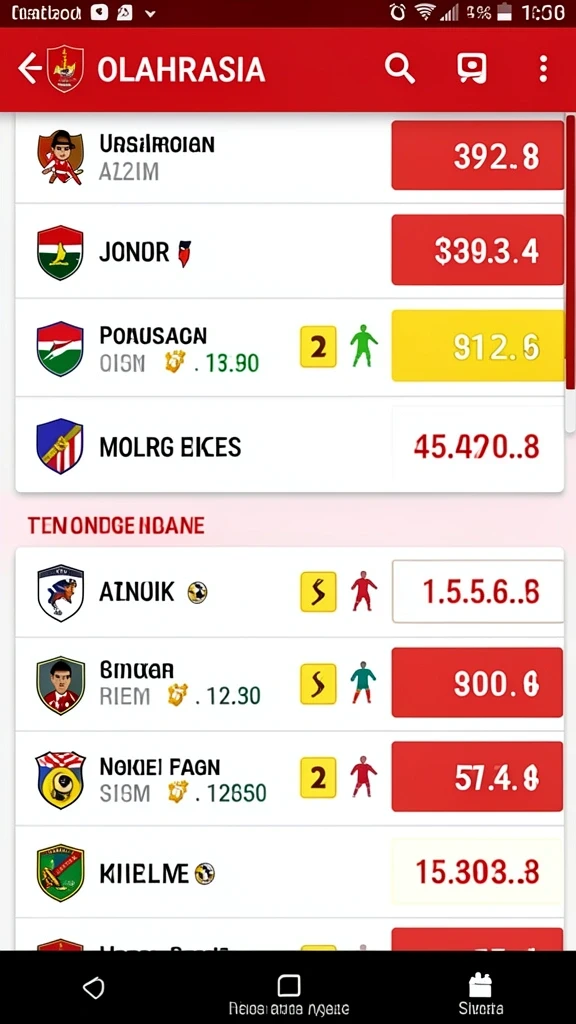Open the POAUSAGN team row
Viewport: 576px width, 1024px height.
pyautogui.click(x=289, y=347)
